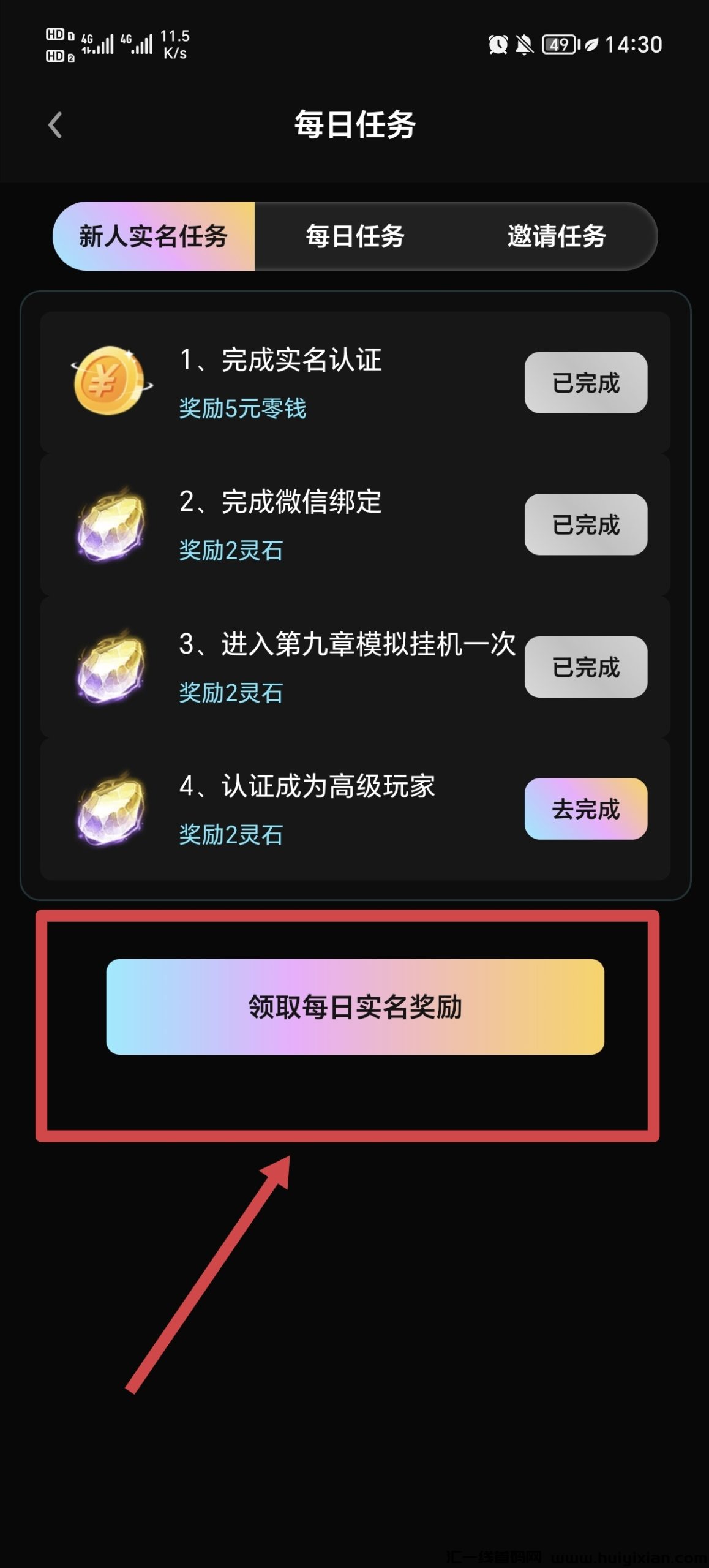
Task: Claim reward via 领取每日实名奖励 button
Action: coord(355,1007)
